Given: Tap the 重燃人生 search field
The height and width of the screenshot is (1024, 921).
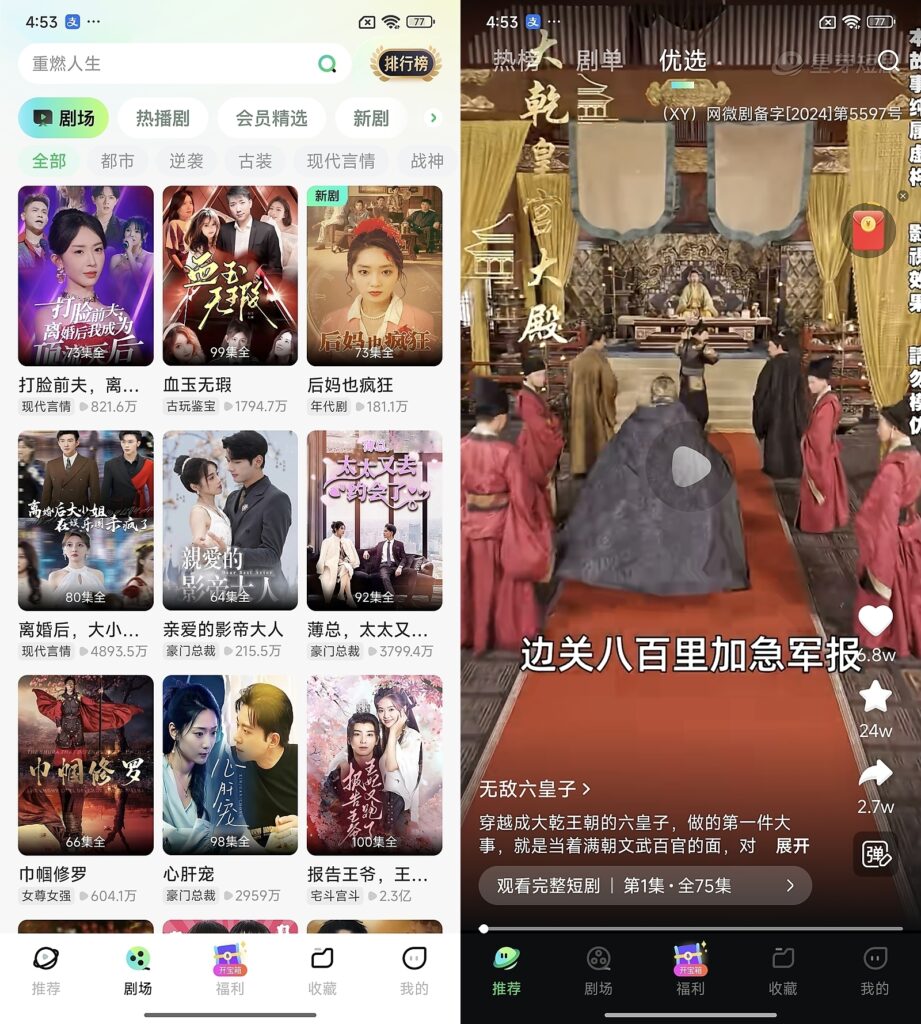Looking at the screenshot, I should tap(170, 64).
